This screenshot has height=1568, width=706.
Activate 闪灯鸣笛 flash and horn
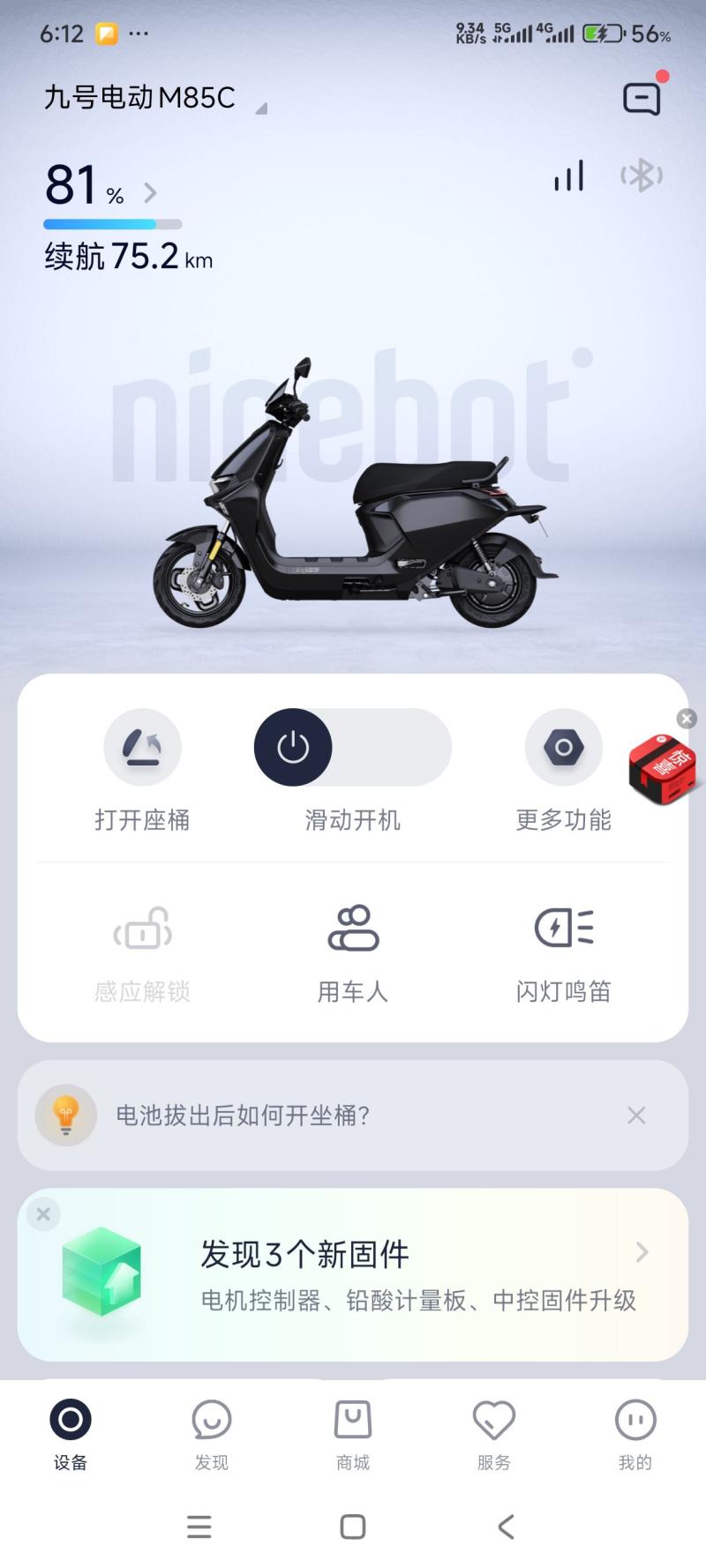coord(564,929)
